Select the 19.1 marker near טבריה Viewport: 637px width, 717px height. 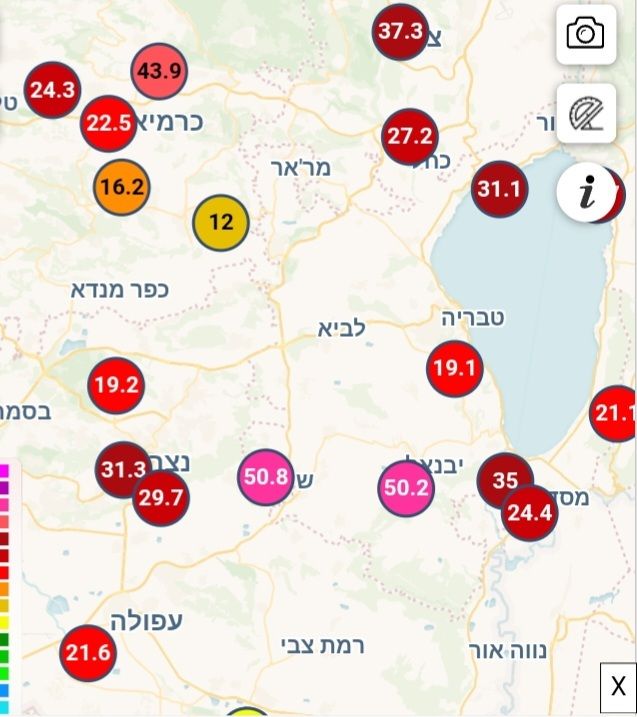tap(455, 368)
